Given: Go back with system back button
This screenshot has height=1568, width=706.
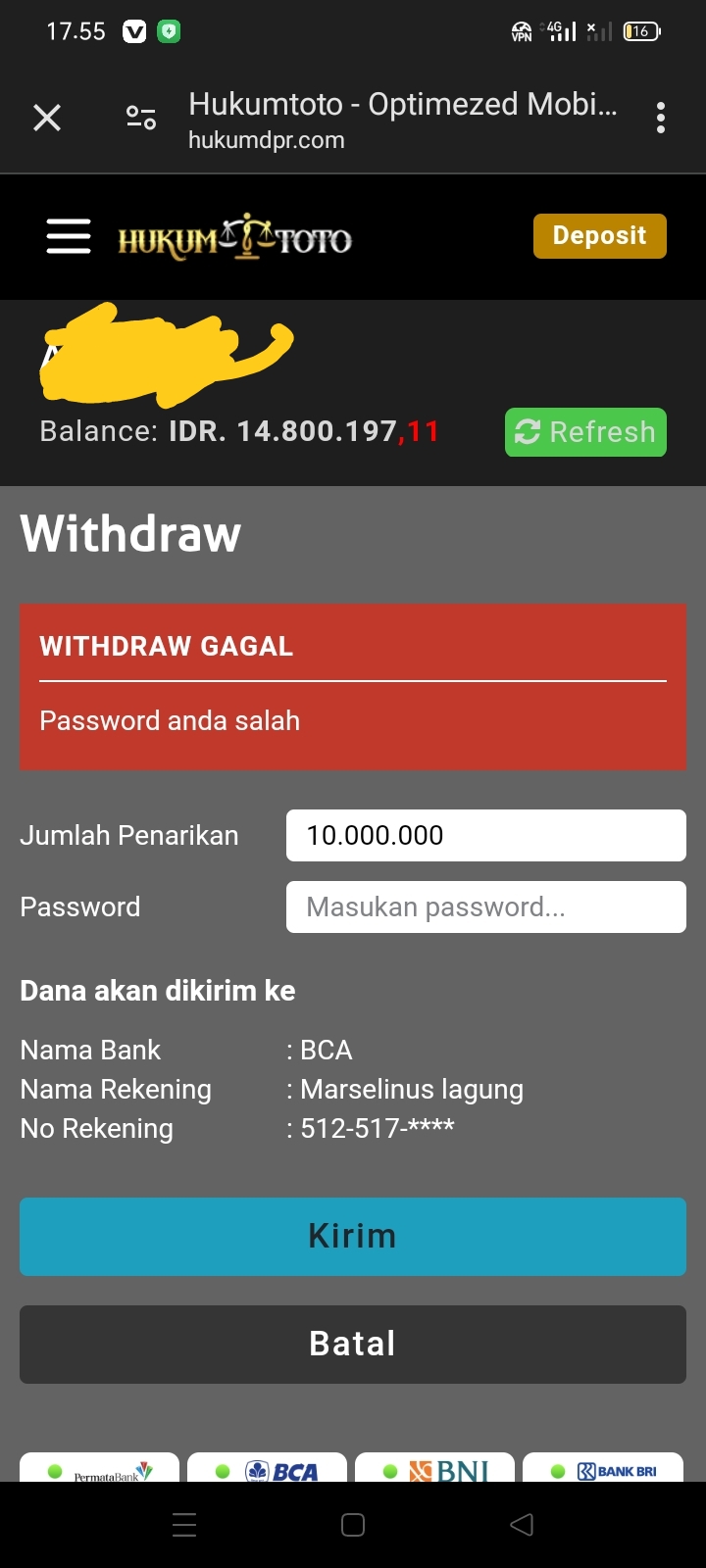Looking at the screenshot, I should (x=522, y=1525).
